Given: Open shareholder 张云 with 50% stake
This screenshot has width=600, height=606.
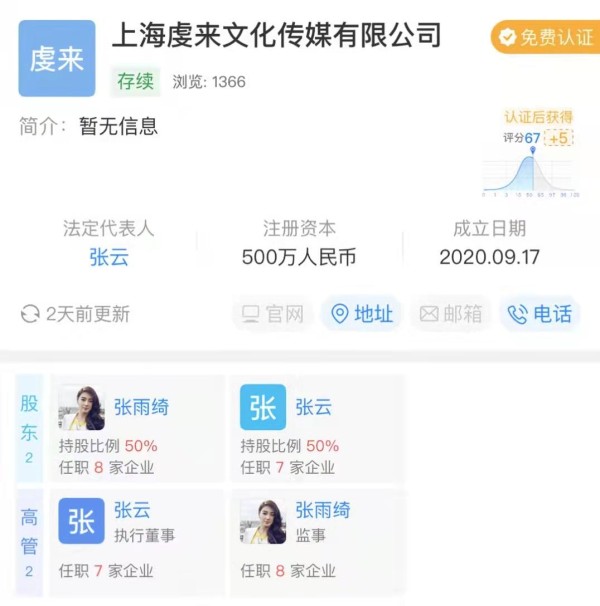Looking at the screenshot, I should (313, 407).
